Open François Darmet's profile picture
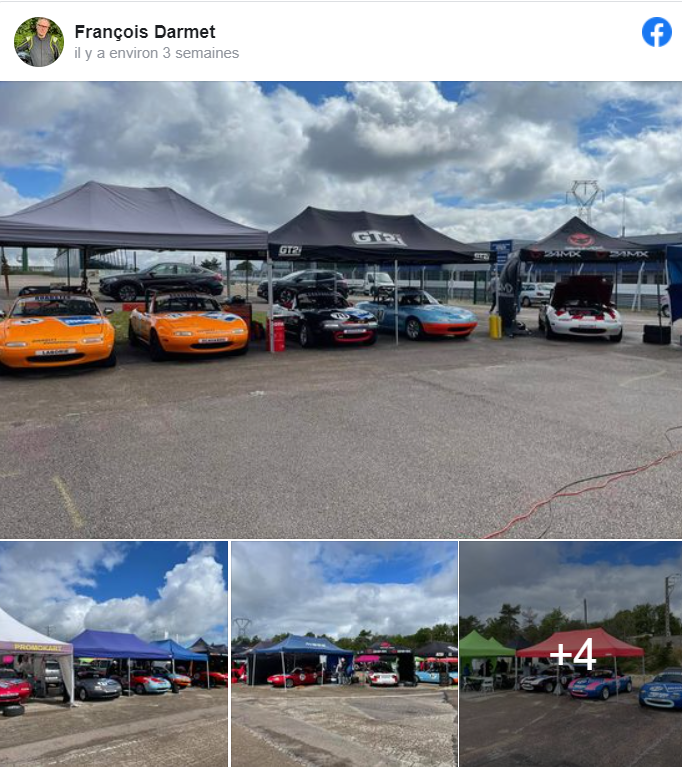 pos(39,42)
